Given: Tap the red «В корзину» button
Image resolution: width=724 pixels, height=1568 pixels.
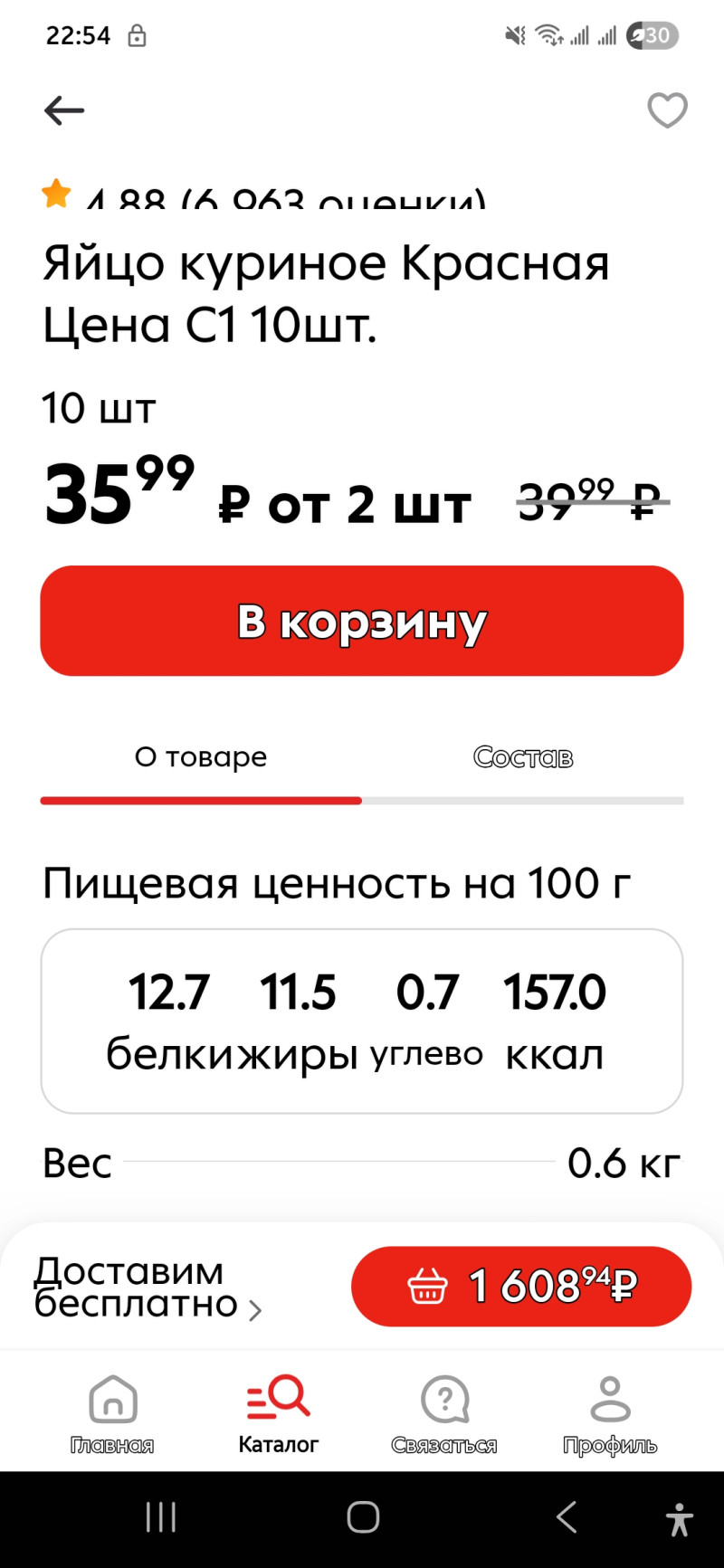Looking at the screenshot, I should click(x=362, y=621).
